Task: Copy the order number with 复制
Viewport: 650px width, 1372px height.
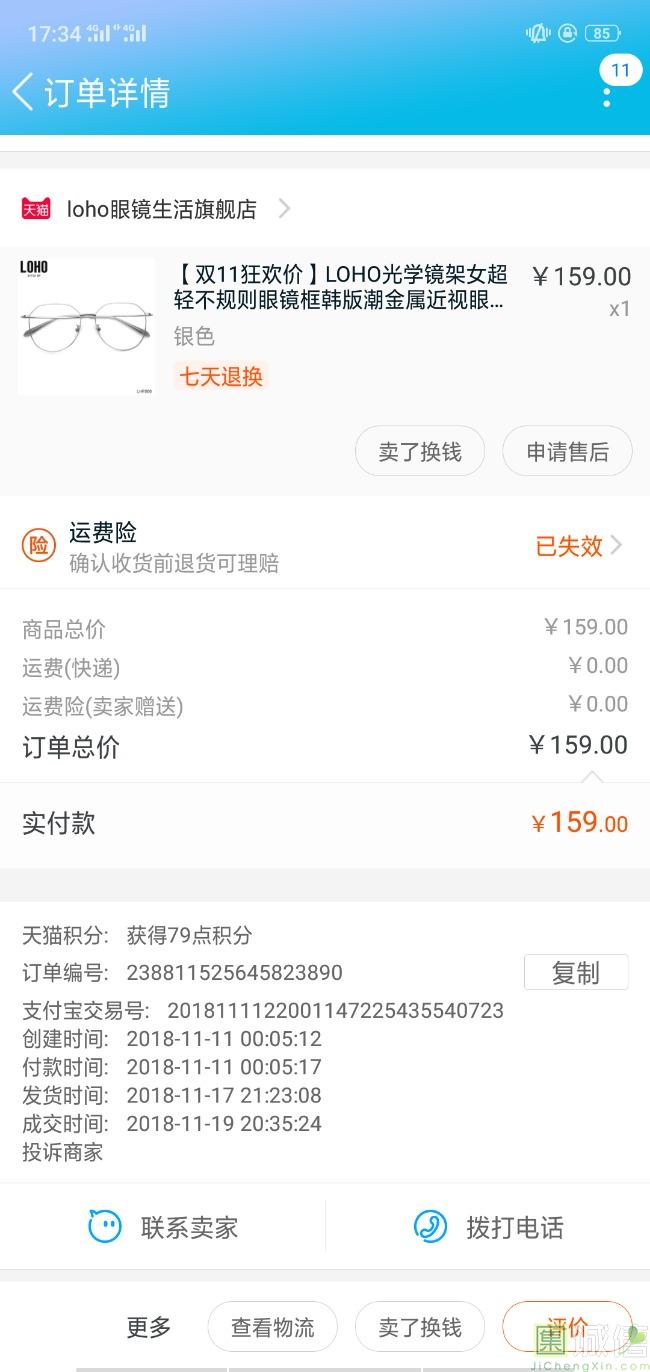Action: tap(575, 973)
